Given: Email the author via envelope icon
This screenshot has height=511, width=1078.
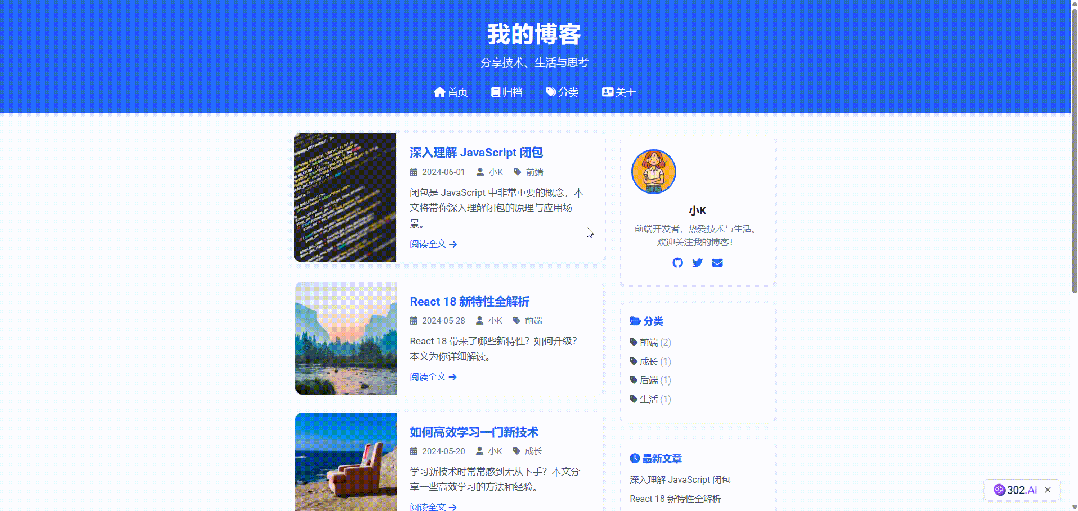Looking at the screenshot, I should pyautogui.click(x=717, y=263).
